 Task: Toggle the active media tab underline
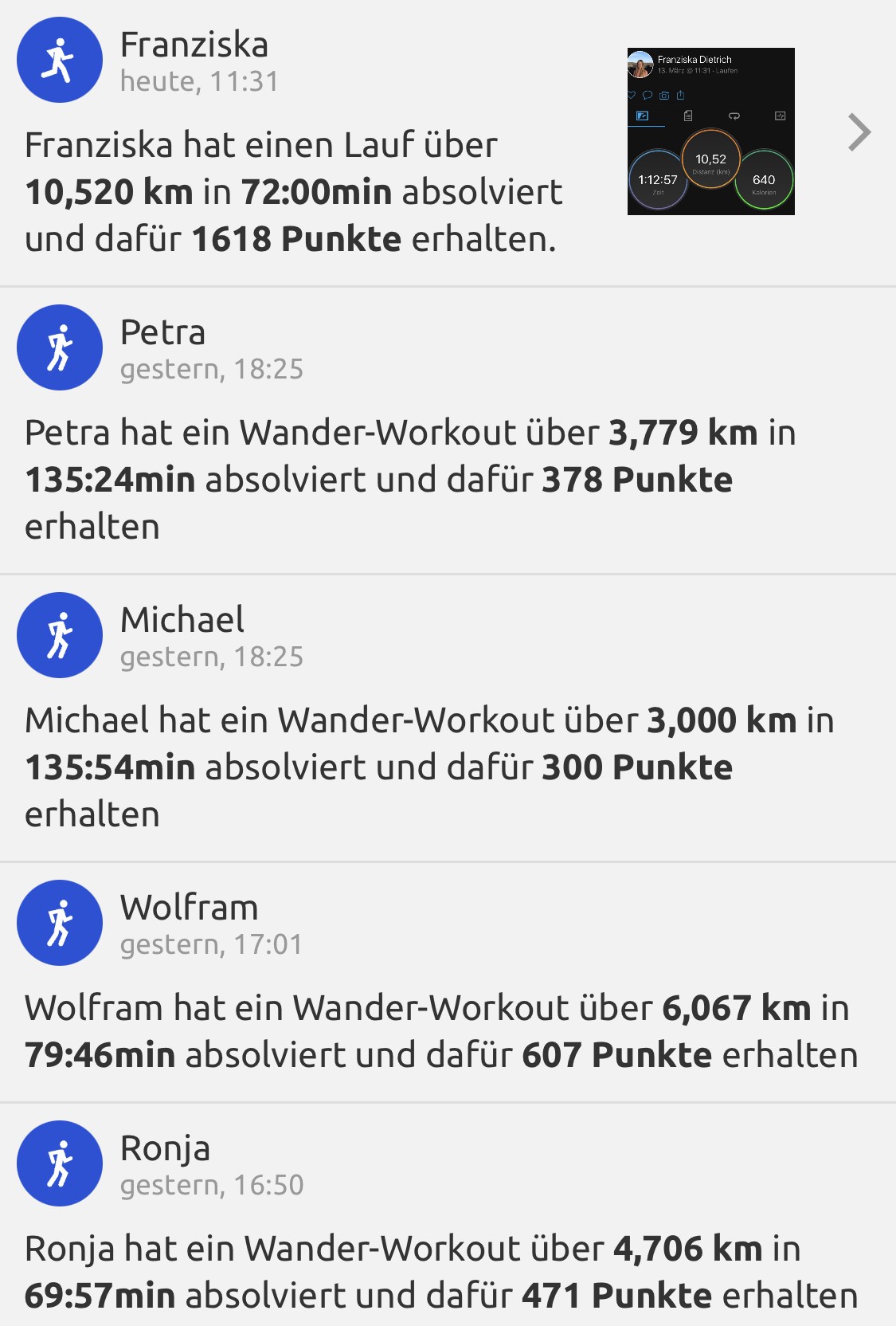coord(646,126)
